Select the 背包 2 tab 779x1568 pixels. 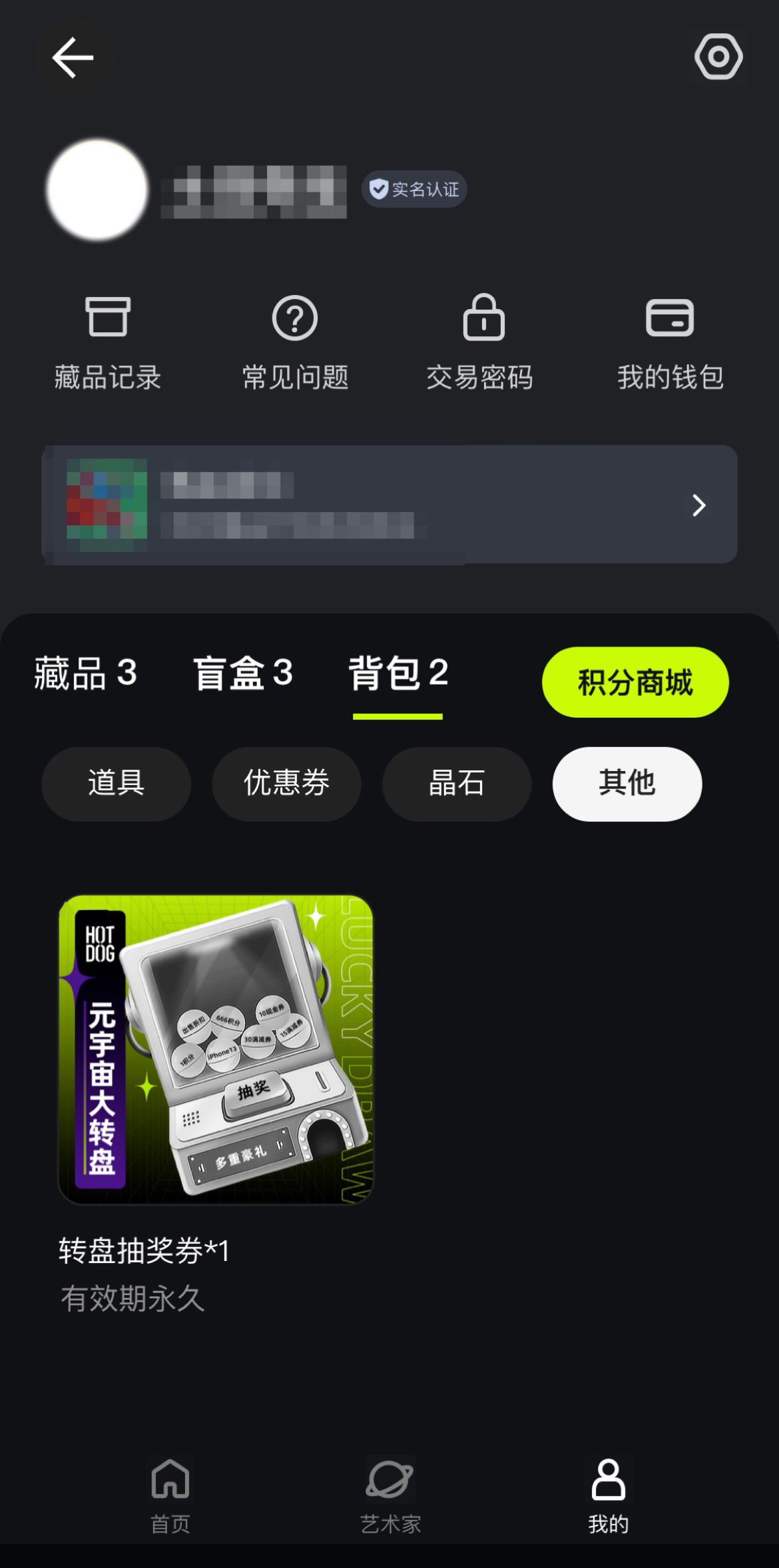point(397,672)
